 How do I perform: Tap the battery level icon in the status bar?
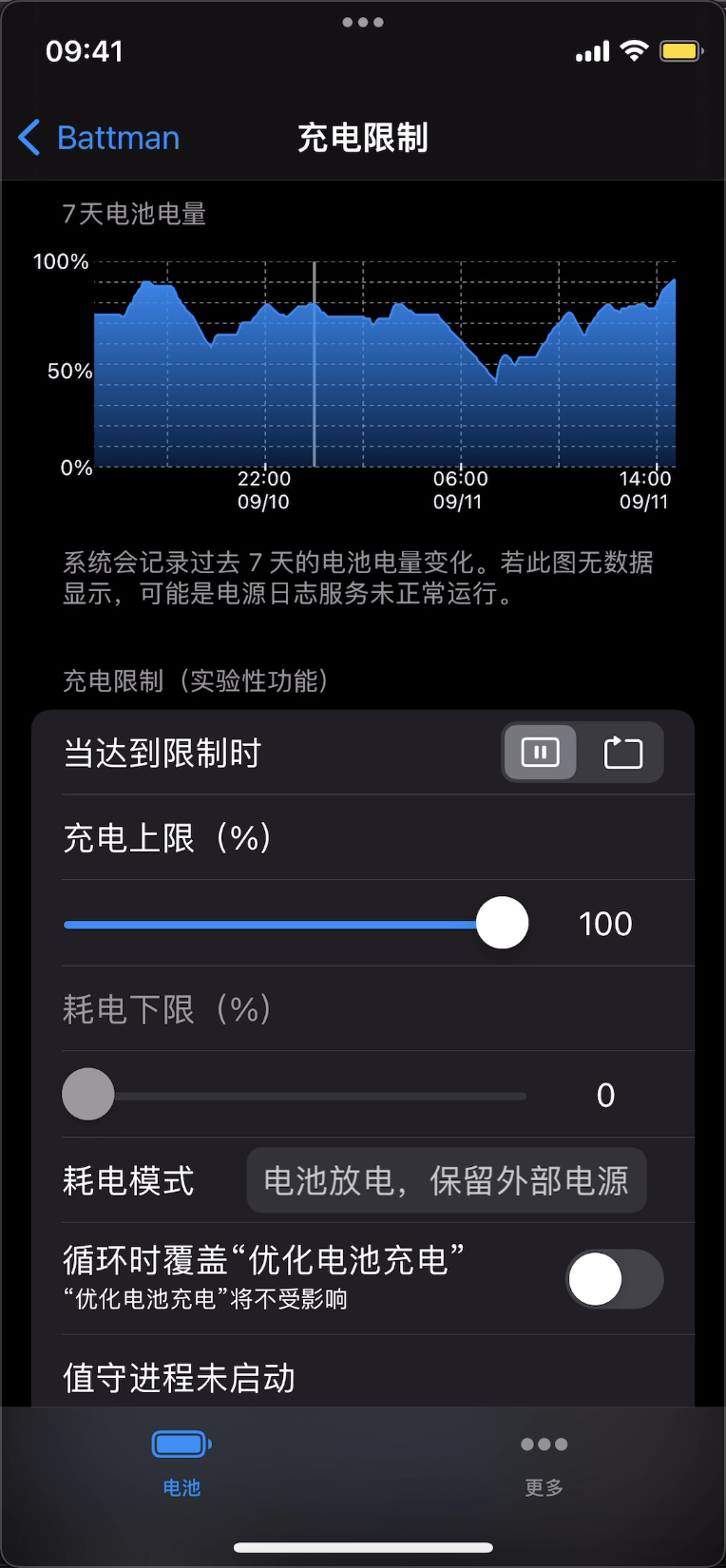680,51
